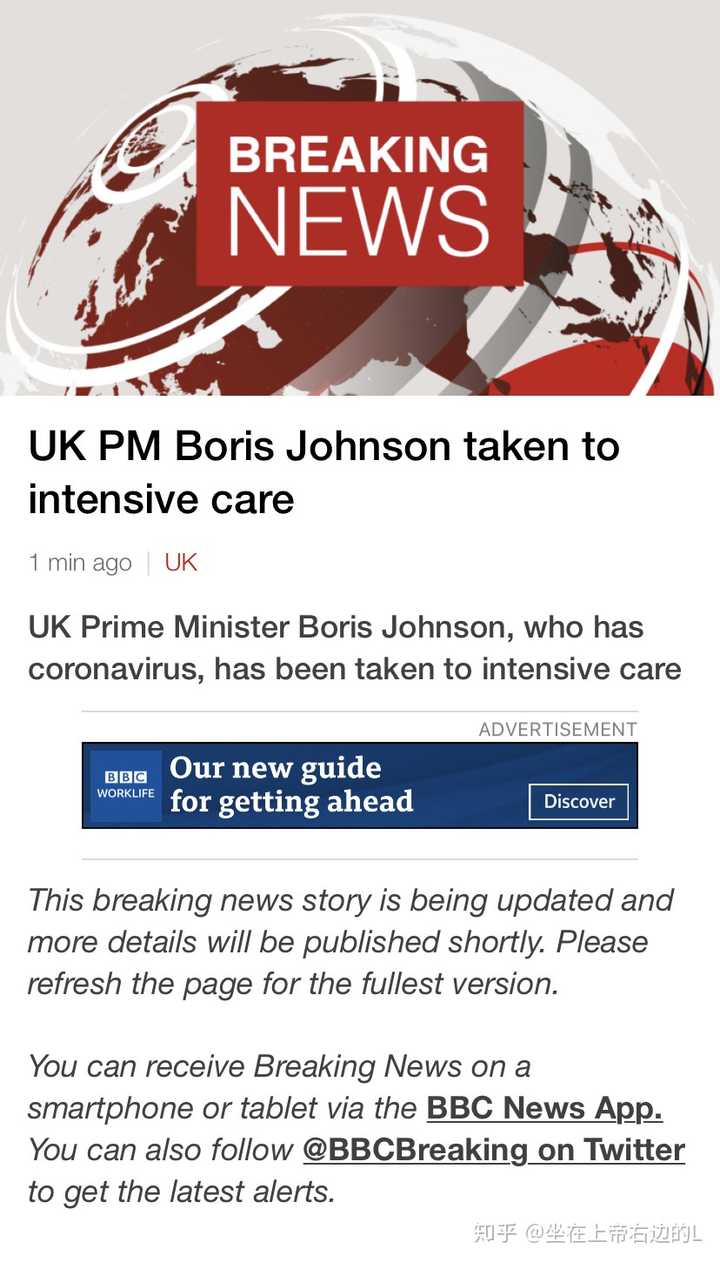Viewport: 720px width, 1262px height.
Task: Follow the @BBCBreaking on Twitter link
Action: coord(493,1150)
